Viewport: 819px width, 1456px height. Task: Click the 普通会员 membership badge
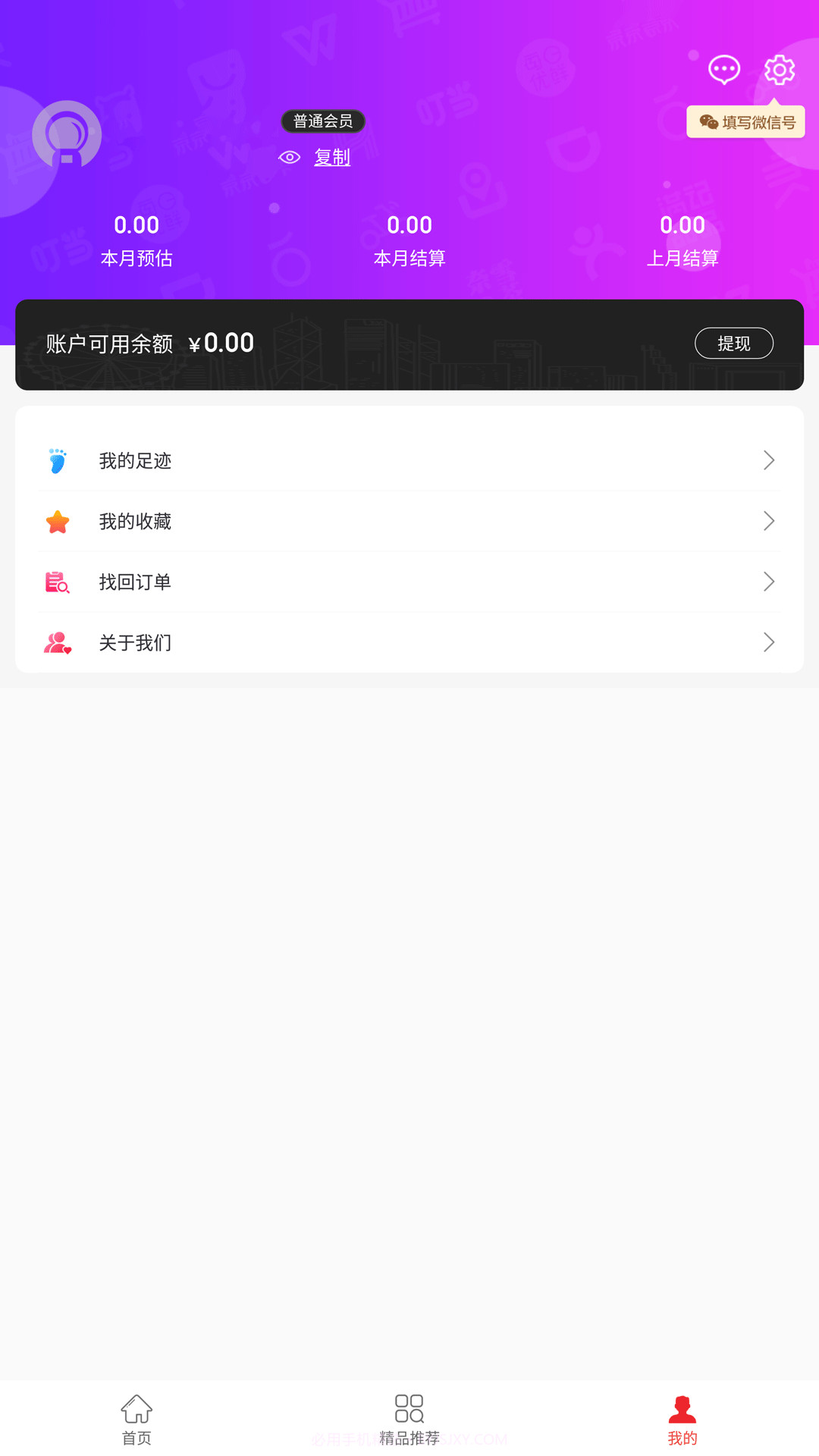point(322,121)
